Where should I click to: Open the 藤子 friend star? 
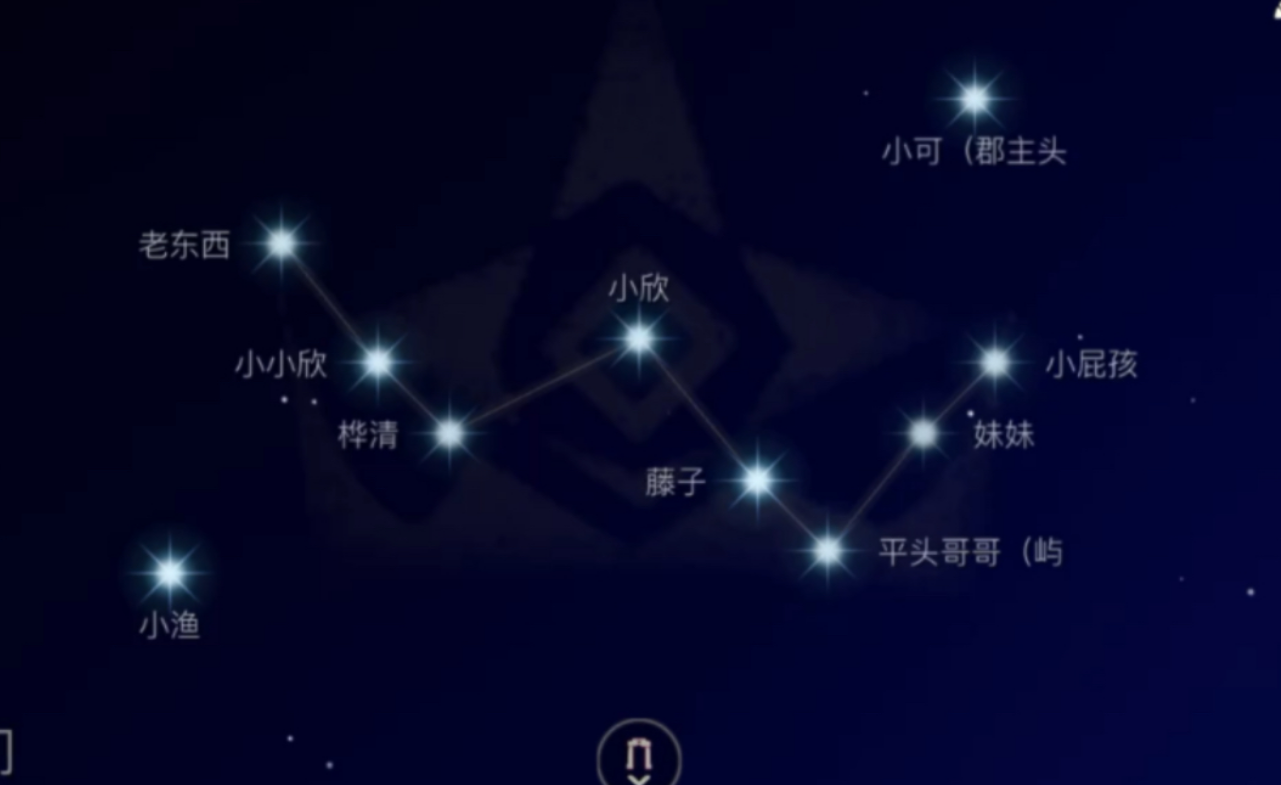click(x=758, y=482)
